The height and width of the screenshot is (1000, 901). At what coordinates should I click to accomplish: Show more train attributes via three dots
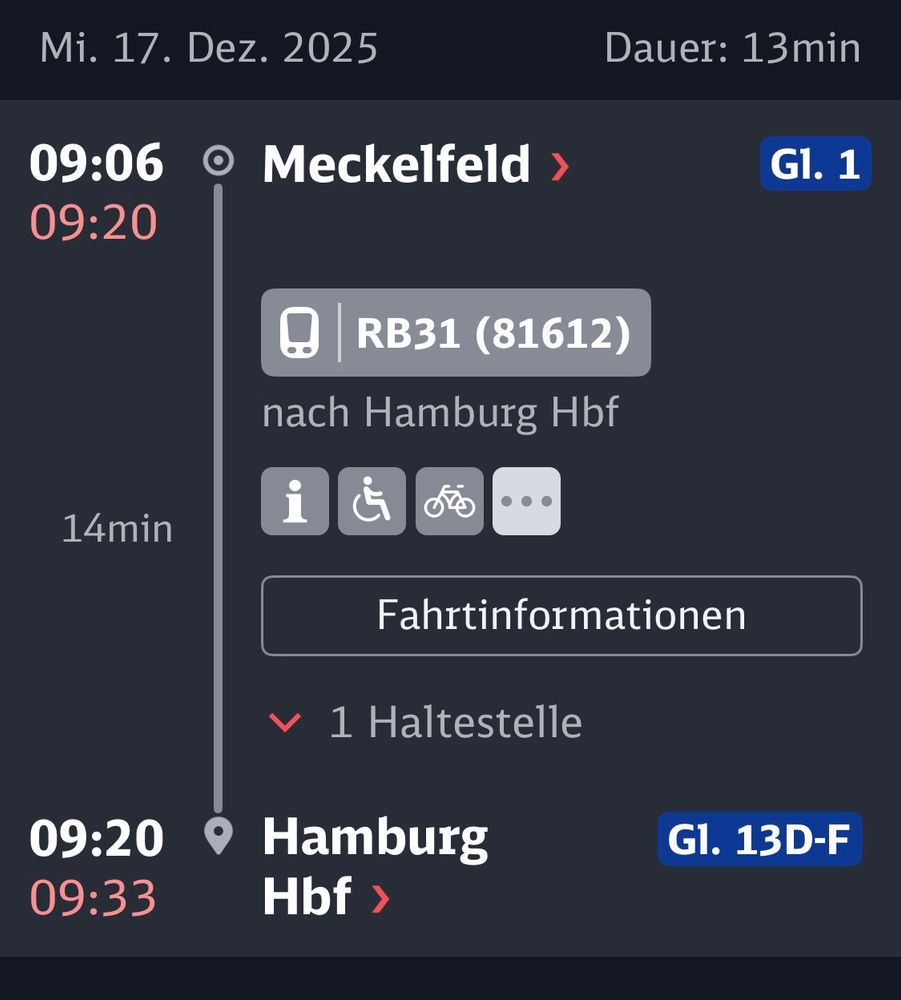pos(527,502)
